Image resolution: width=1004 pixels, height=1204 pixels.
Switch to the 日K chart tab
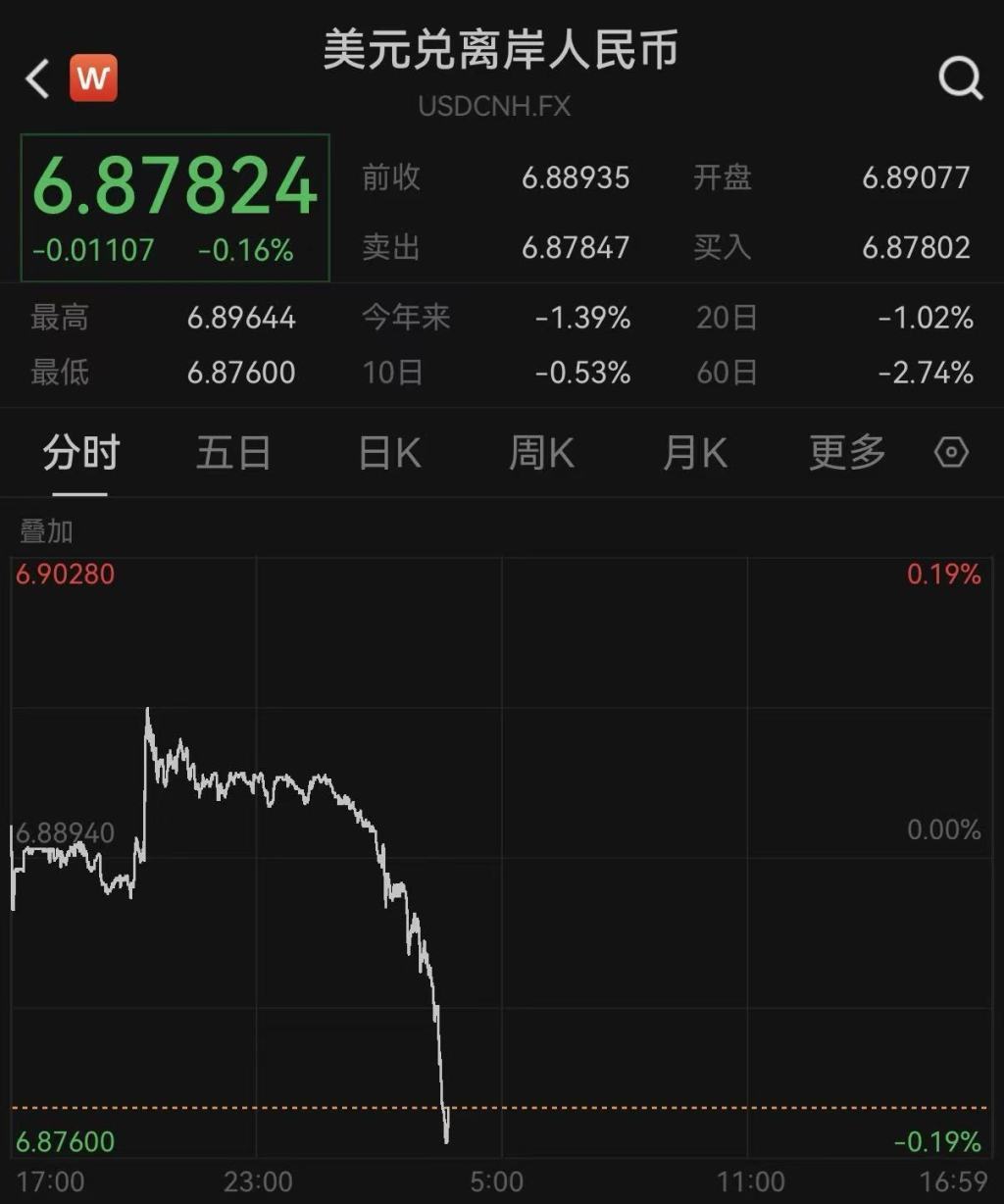(x=389, y=453)
